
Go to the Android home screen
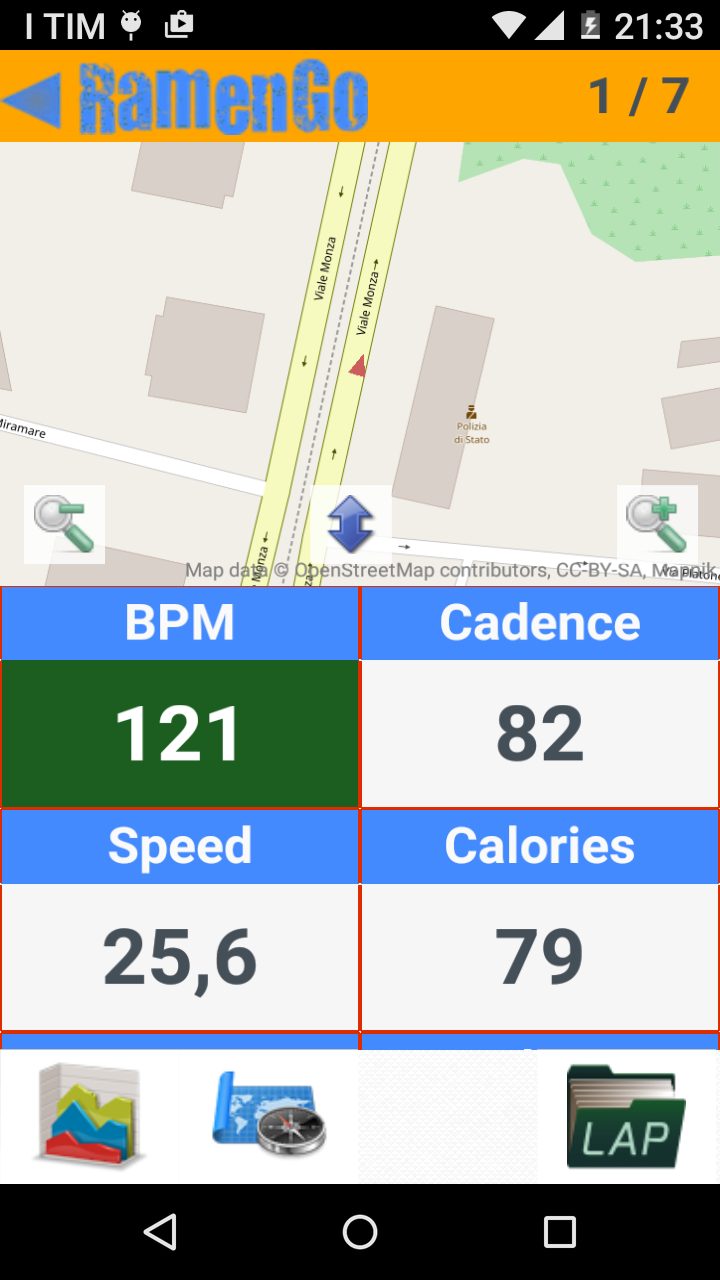(360, 1232)
